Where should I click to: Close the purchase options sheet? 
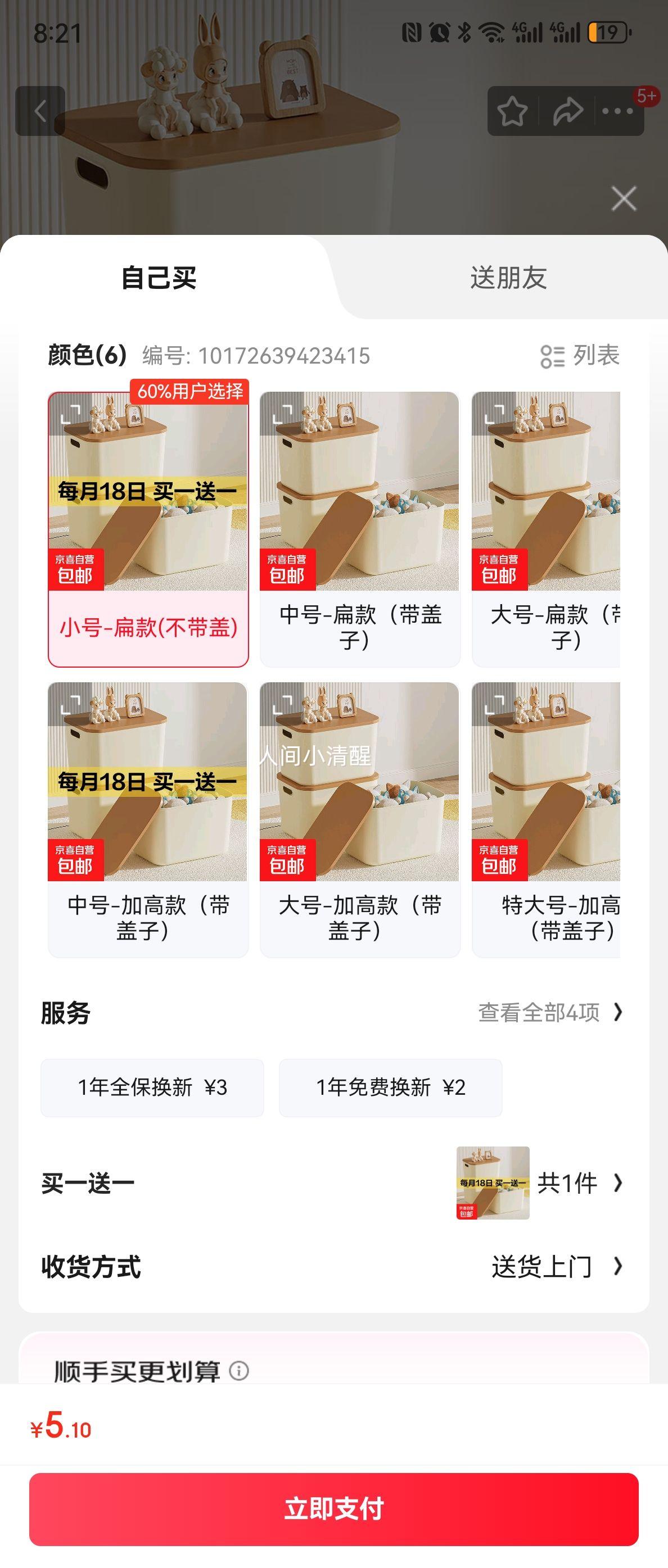[624, 198]
